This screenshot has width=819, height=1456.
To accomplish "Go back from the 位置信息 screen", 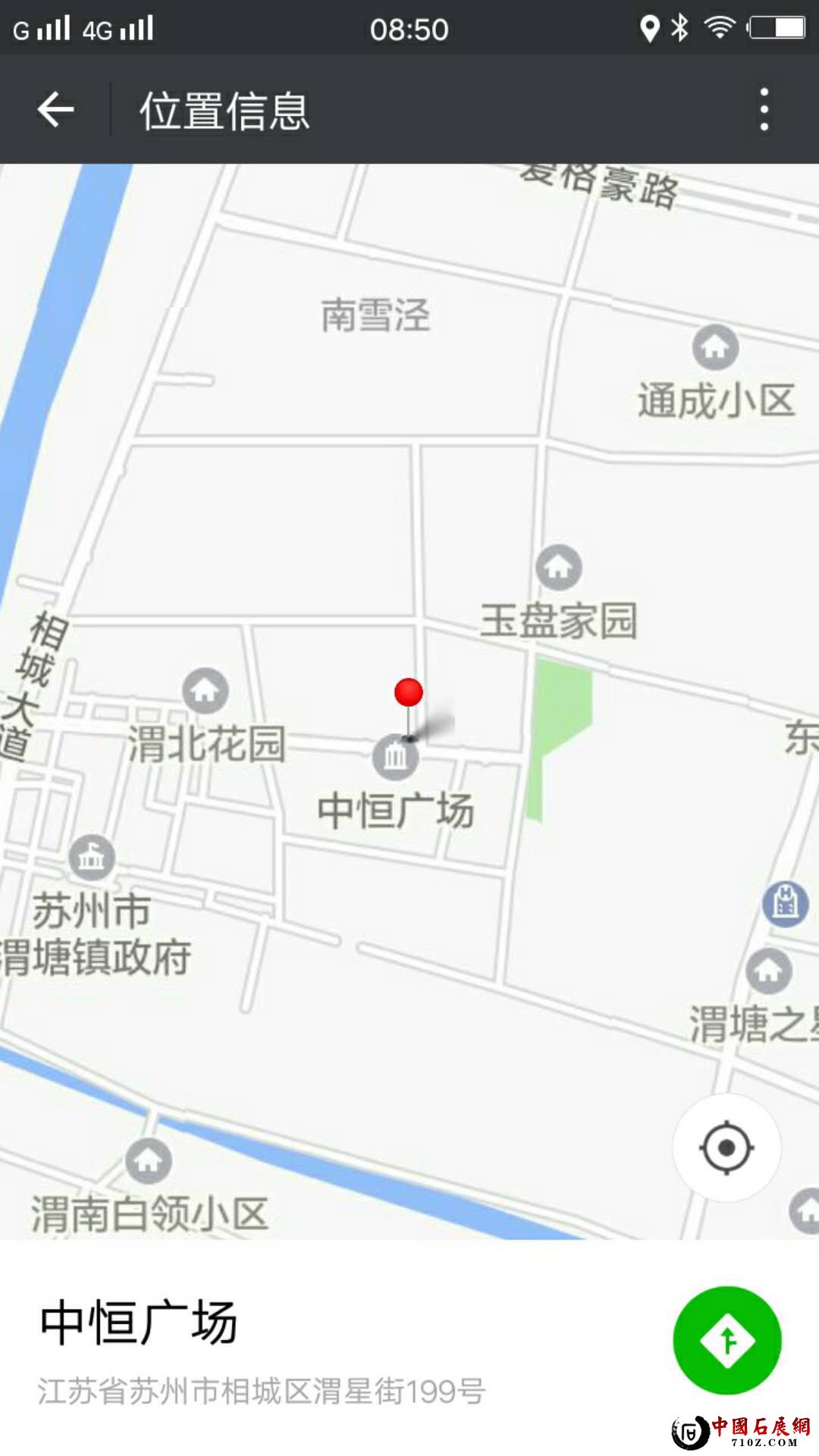I will (x=55, y=110).
